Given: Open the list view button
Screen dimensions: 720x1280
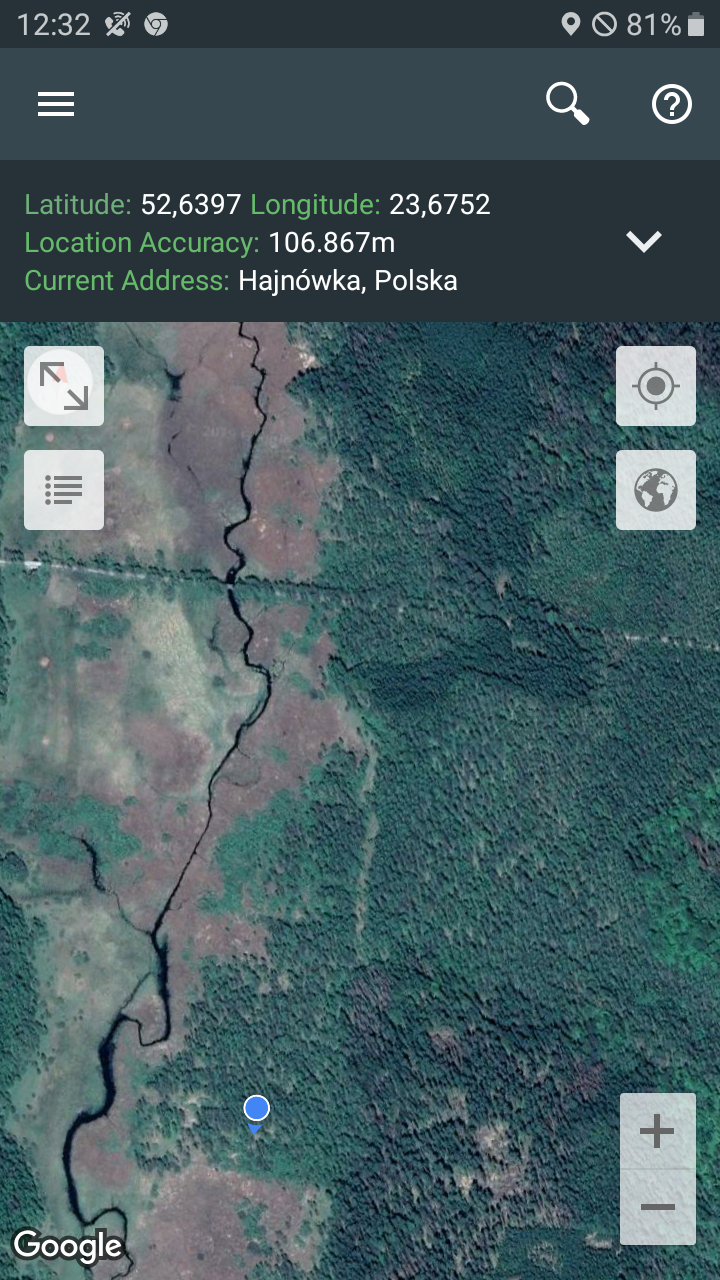Looking at the screenshot, I should [64, 490].
